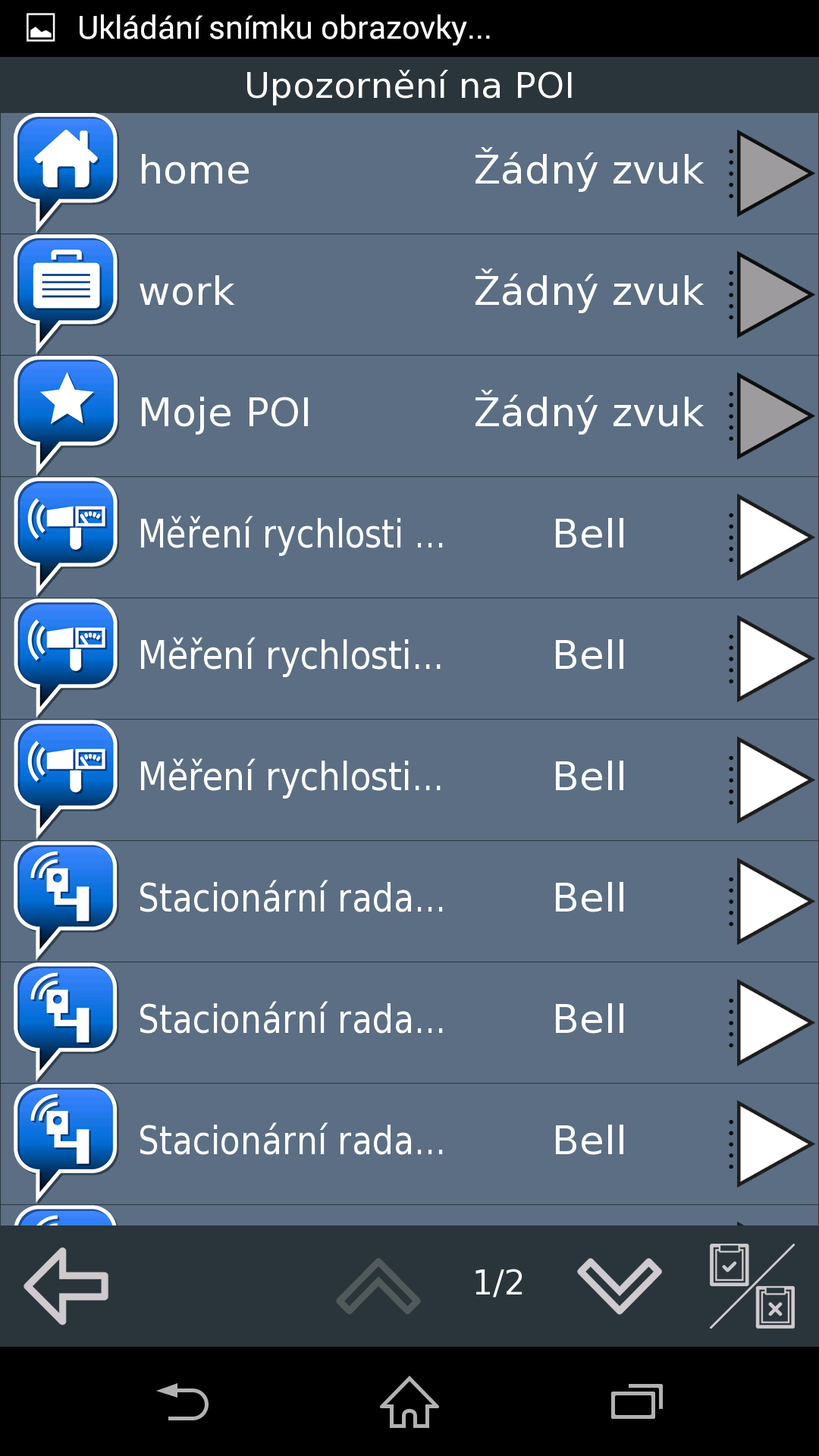Open the system recent apps view

point(636,1402)
